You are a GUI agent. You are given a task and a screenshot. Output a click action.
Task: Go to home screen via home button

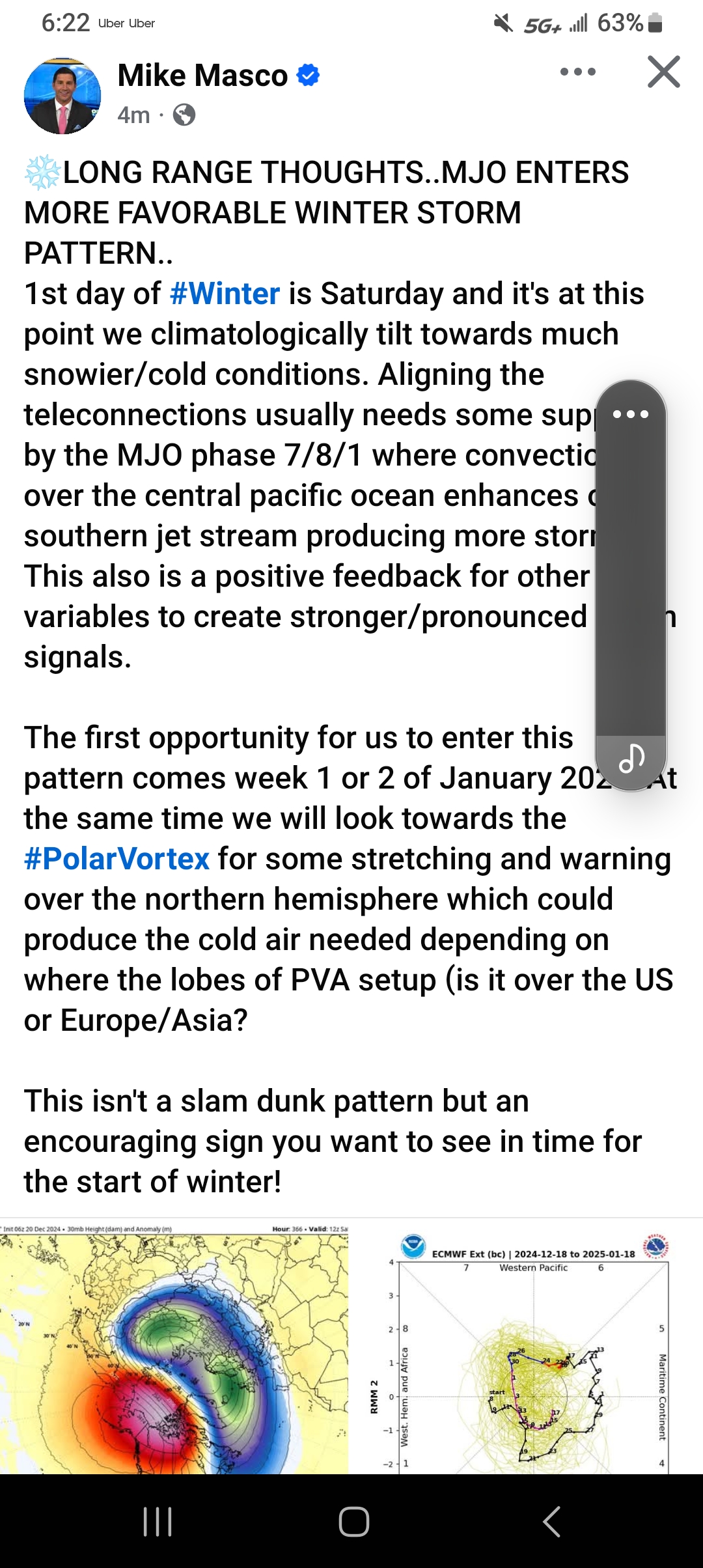click(354, 1522)
